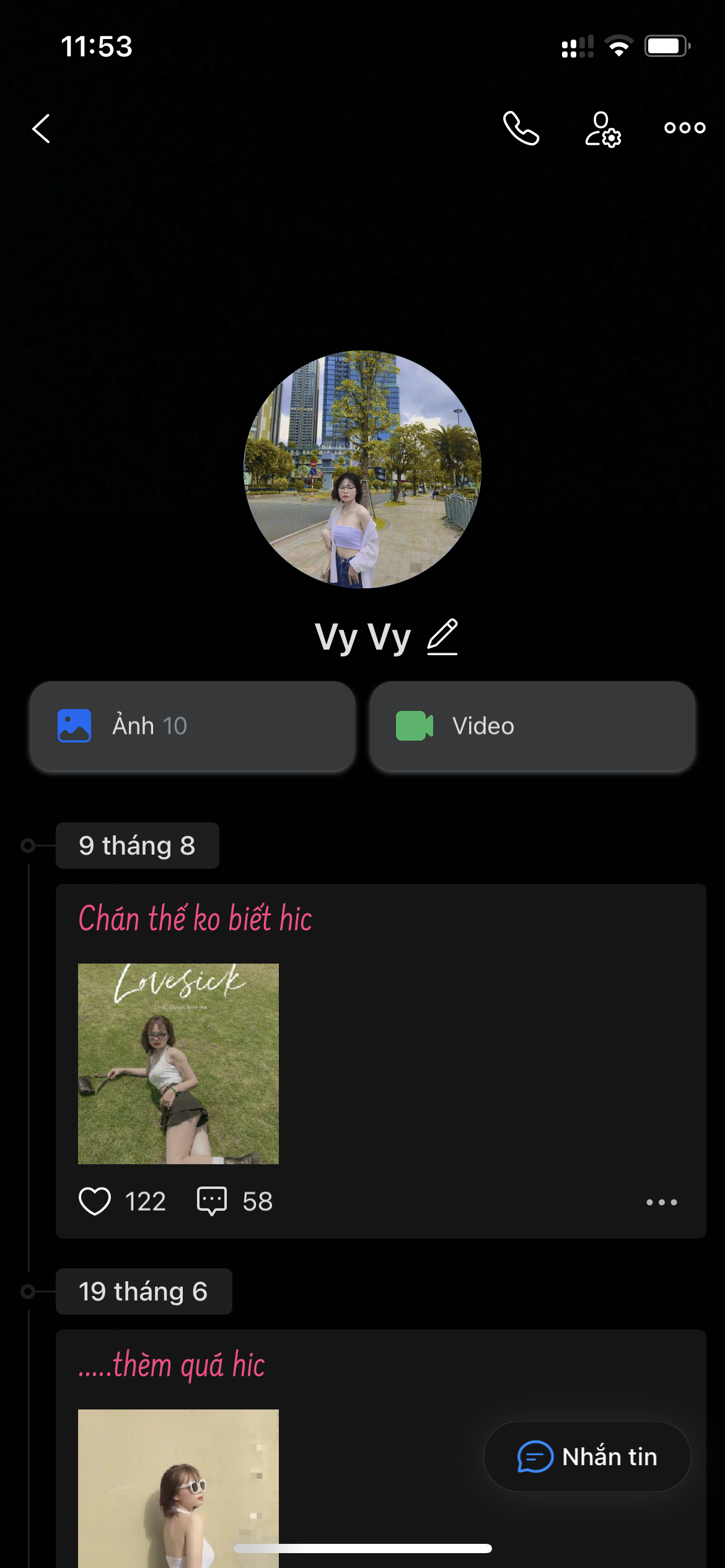Viewport: 725px width, 1568px height.
Task: Open the photo in 19 tháng 6 post
Action: (178, 1486)
